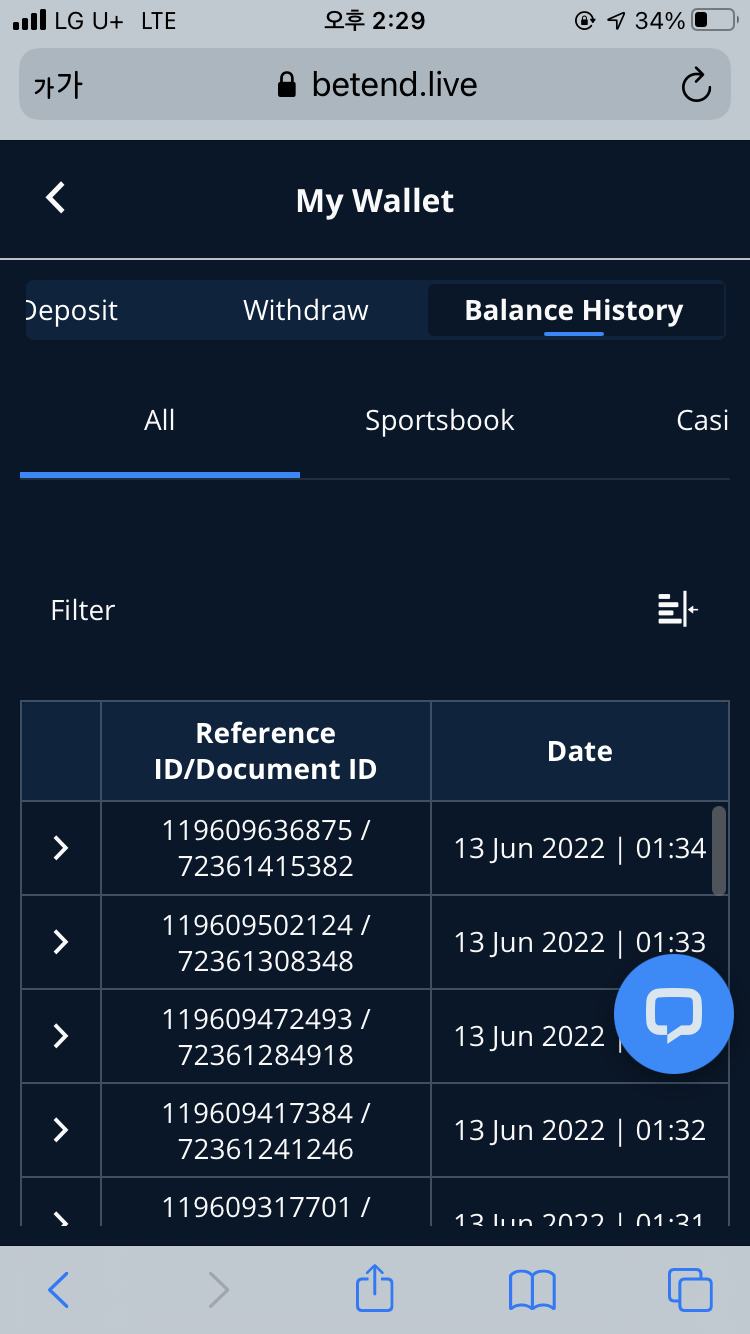Switch to the Withdraw tab
The height and width of the screenshot is (1334, 750).
(306, 310)
